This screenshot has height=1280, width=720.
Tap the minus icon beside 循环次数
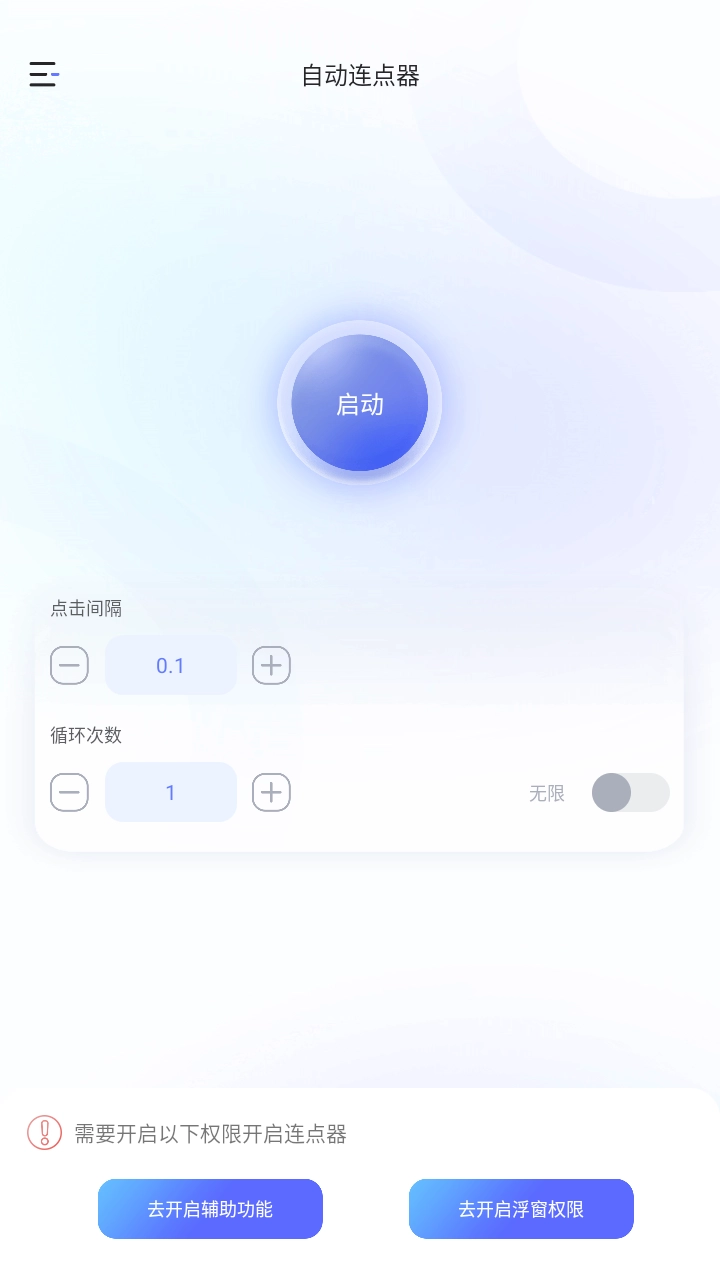tap(69, 792)
